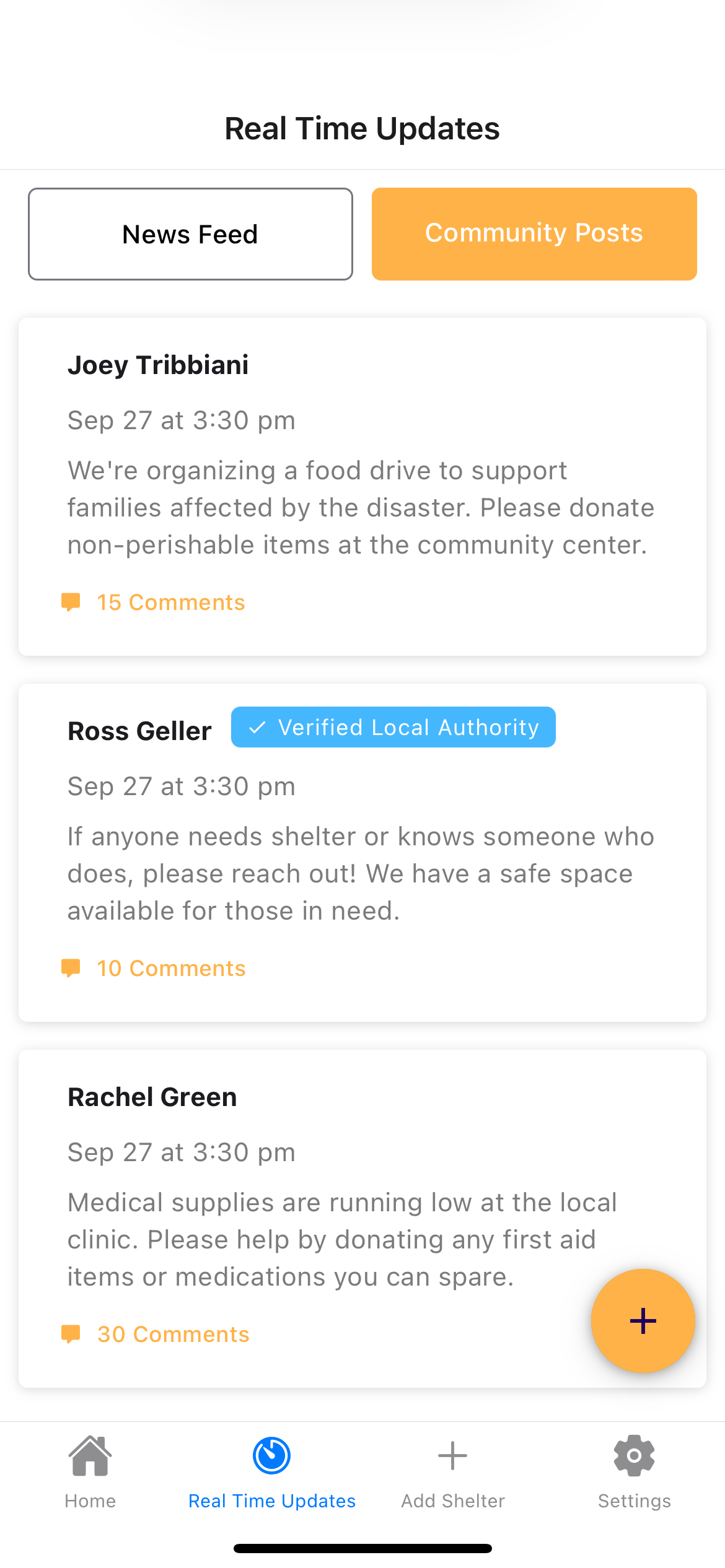Image resolution: width=725 pixels, height=1568 pixels.
Task: View 10 comments on Ross's post
Action: point(170,969)
